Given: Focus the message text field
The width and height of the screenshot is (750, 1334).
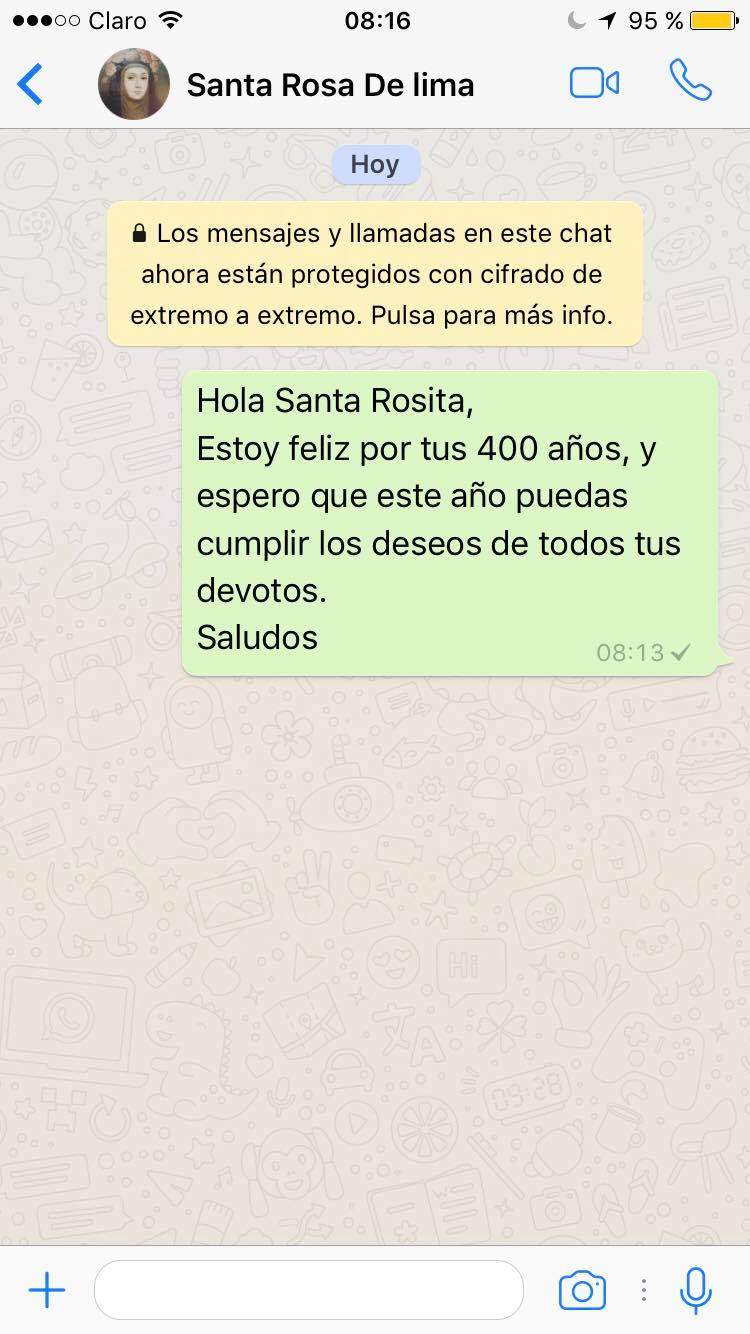Looking at the screenshot, I should [308, 1290].
